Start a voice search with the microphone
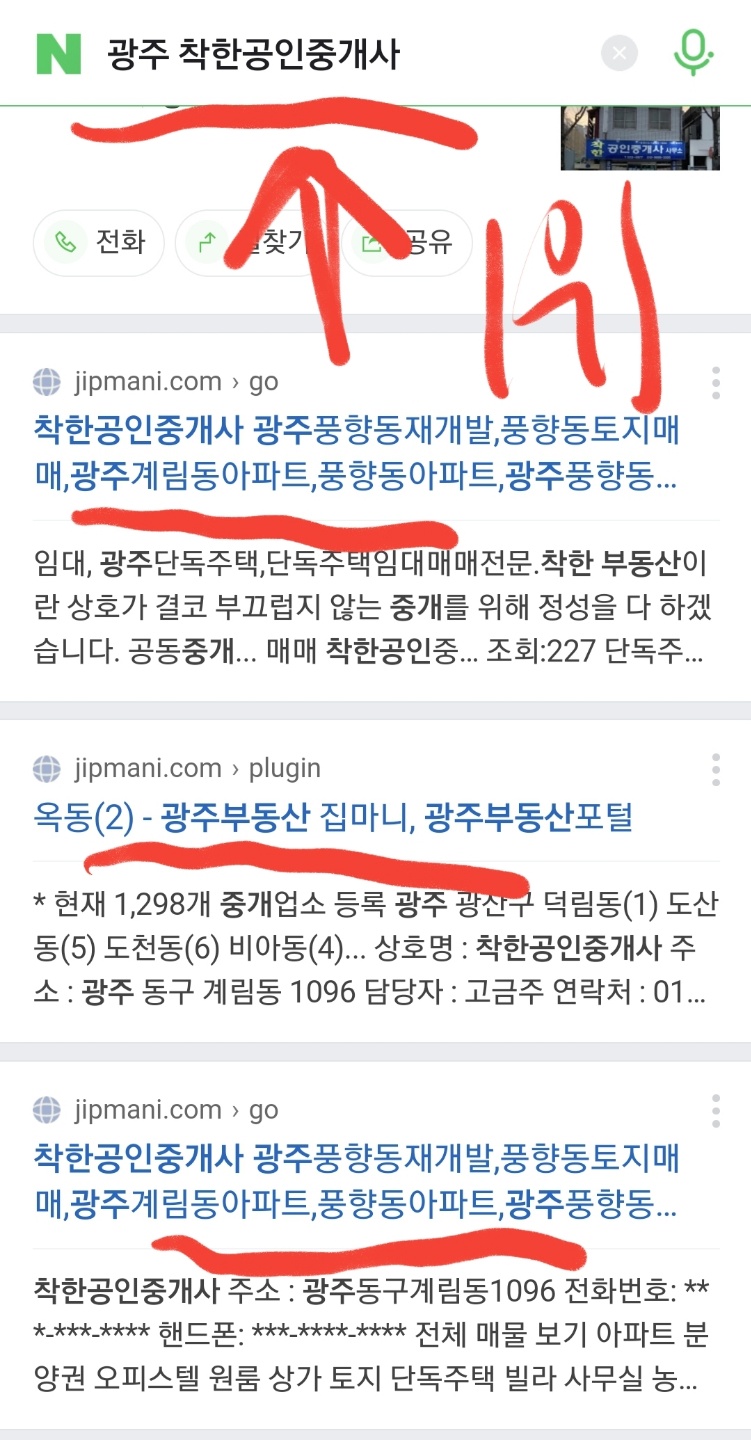Screen dimensions: 751x1440 click(x=693, y=52)
